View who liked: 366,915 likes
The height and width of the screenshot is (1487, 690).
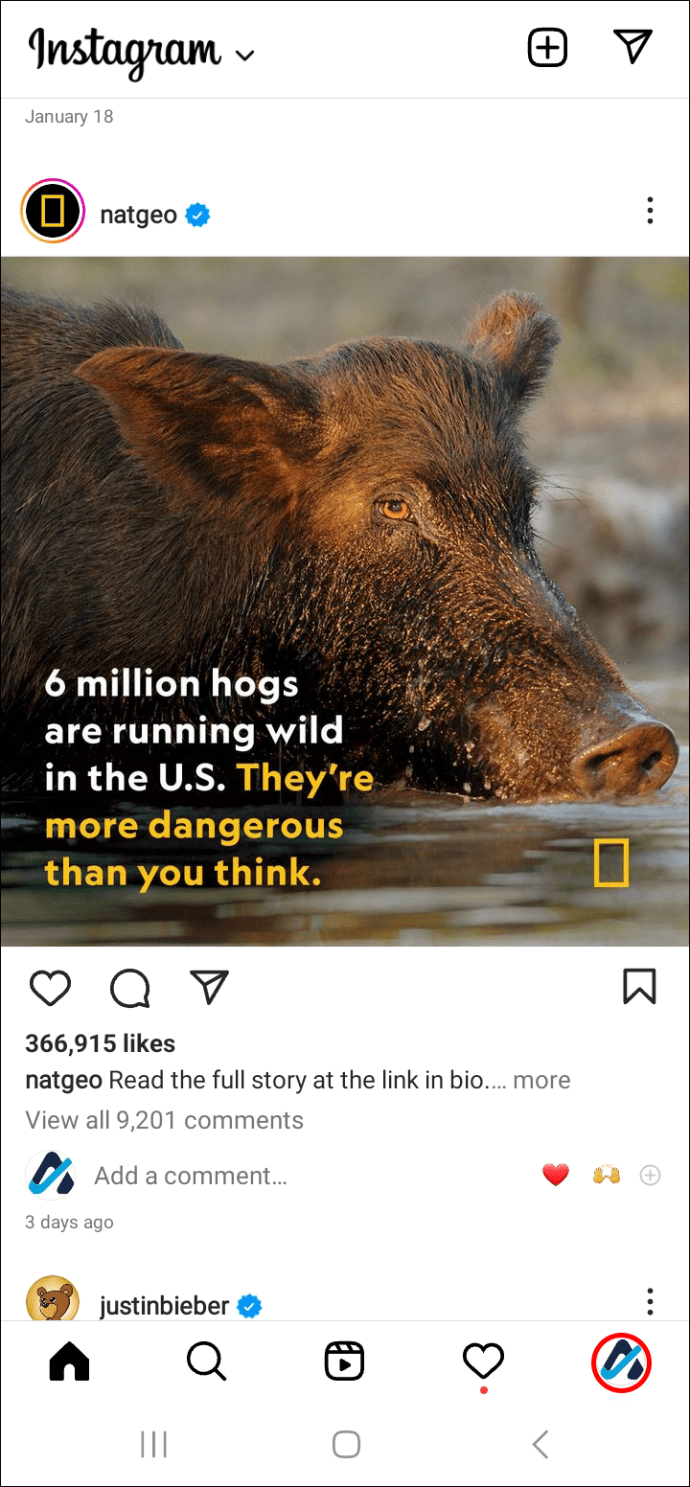pos(100,1043)
